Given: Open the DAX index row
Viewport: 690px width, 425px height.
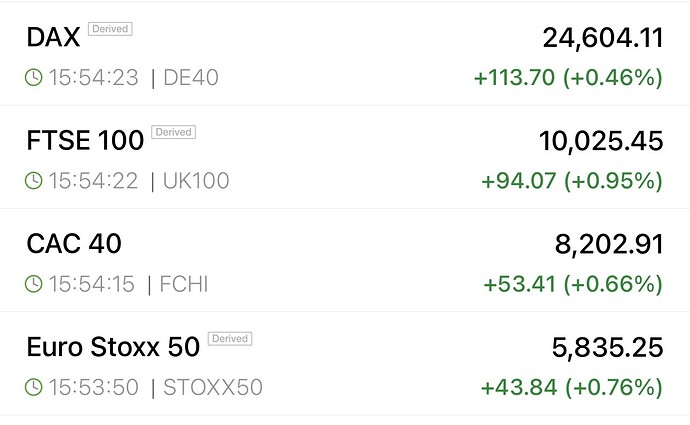Looking at the screenshot, I should click(x=345, y=56).
